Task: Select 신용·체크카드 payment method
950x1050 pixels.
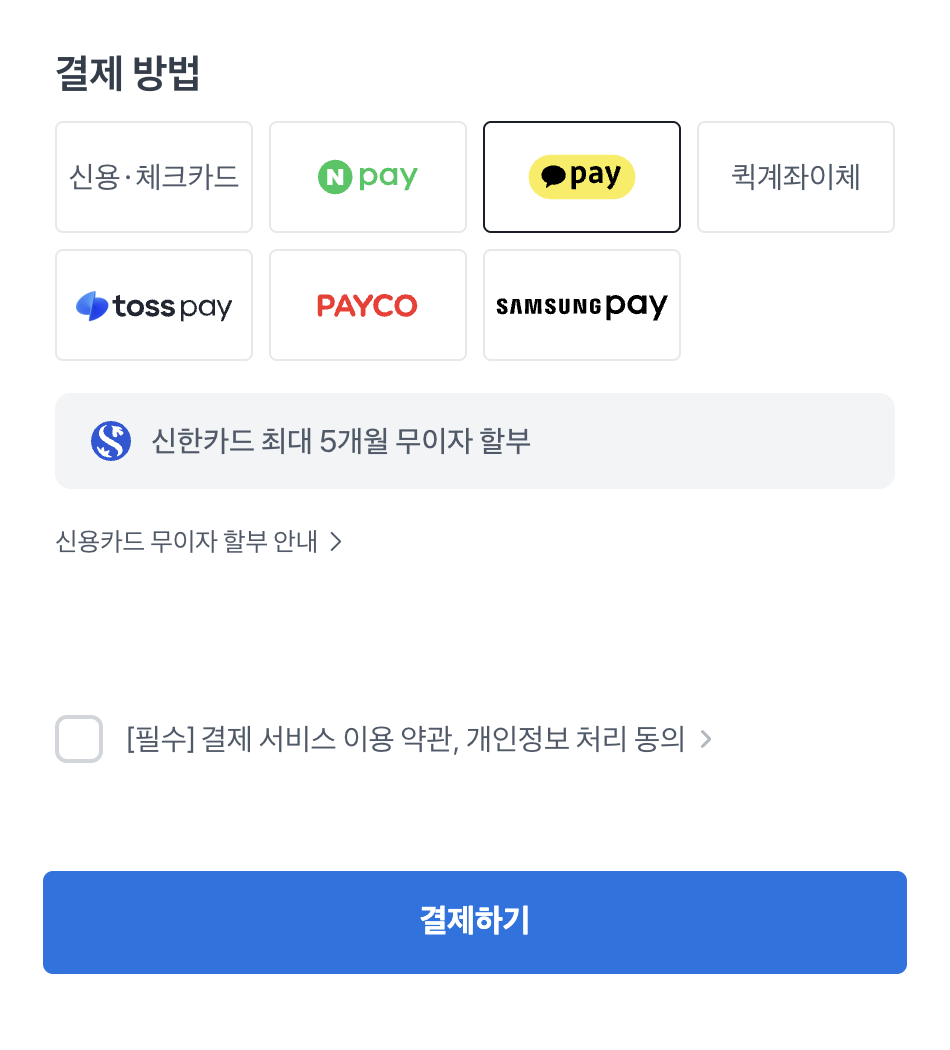Action: [x=154, y=177]
